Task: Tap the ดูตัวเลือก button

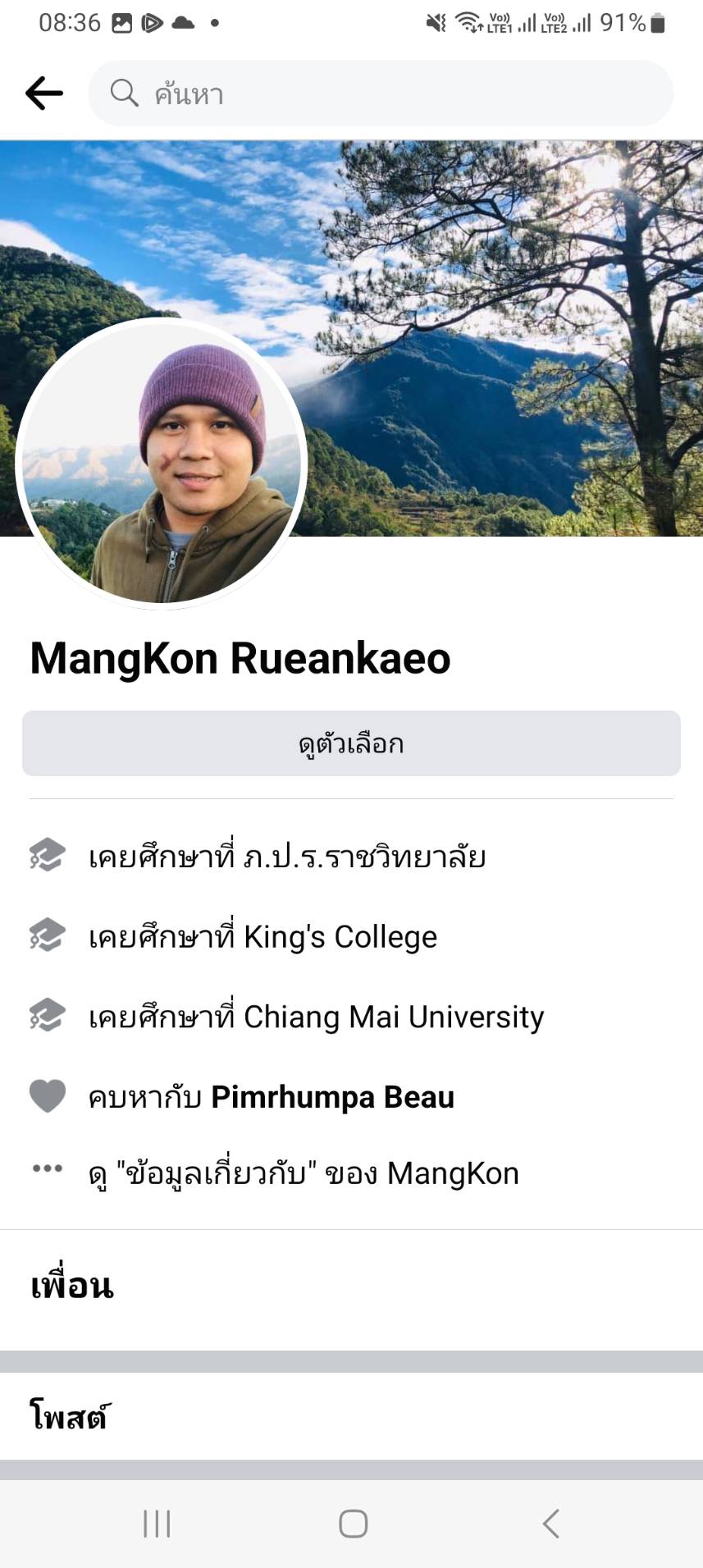Action: tap(351, 743)
